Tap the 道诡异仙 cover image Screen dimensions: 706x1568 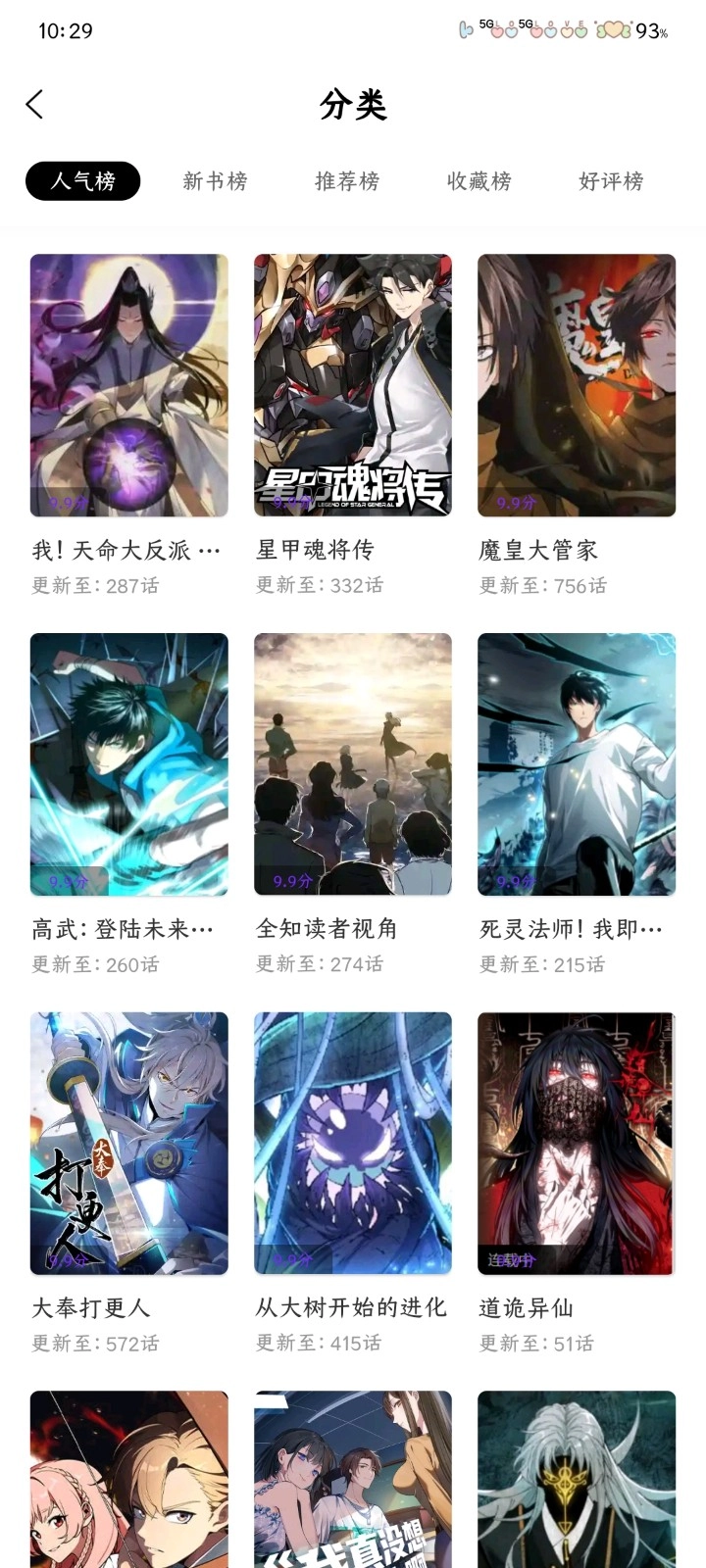[x=576, y=1144]
